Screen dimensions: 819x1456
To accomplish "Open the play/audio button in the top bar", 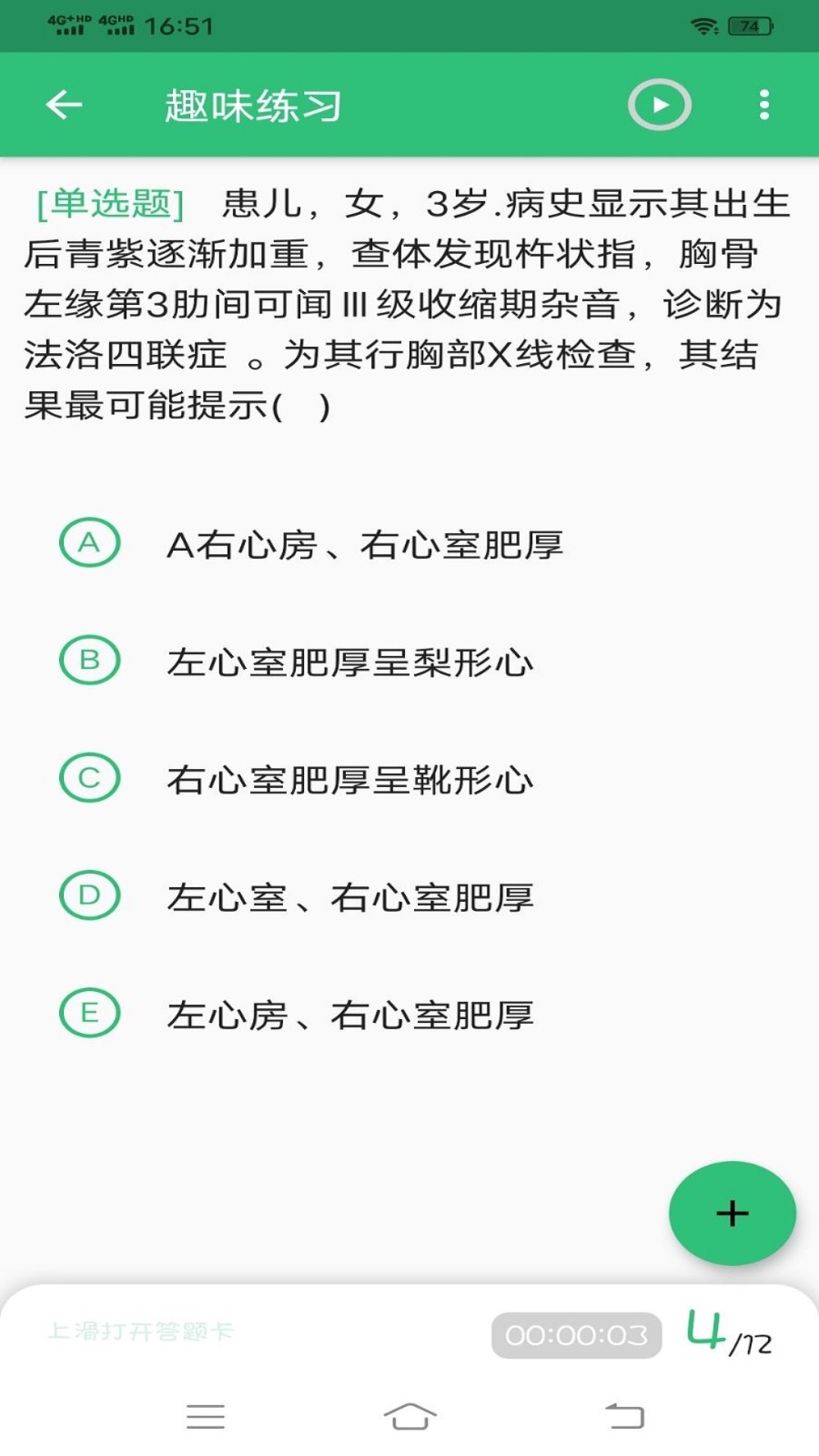I will (659, 105).
